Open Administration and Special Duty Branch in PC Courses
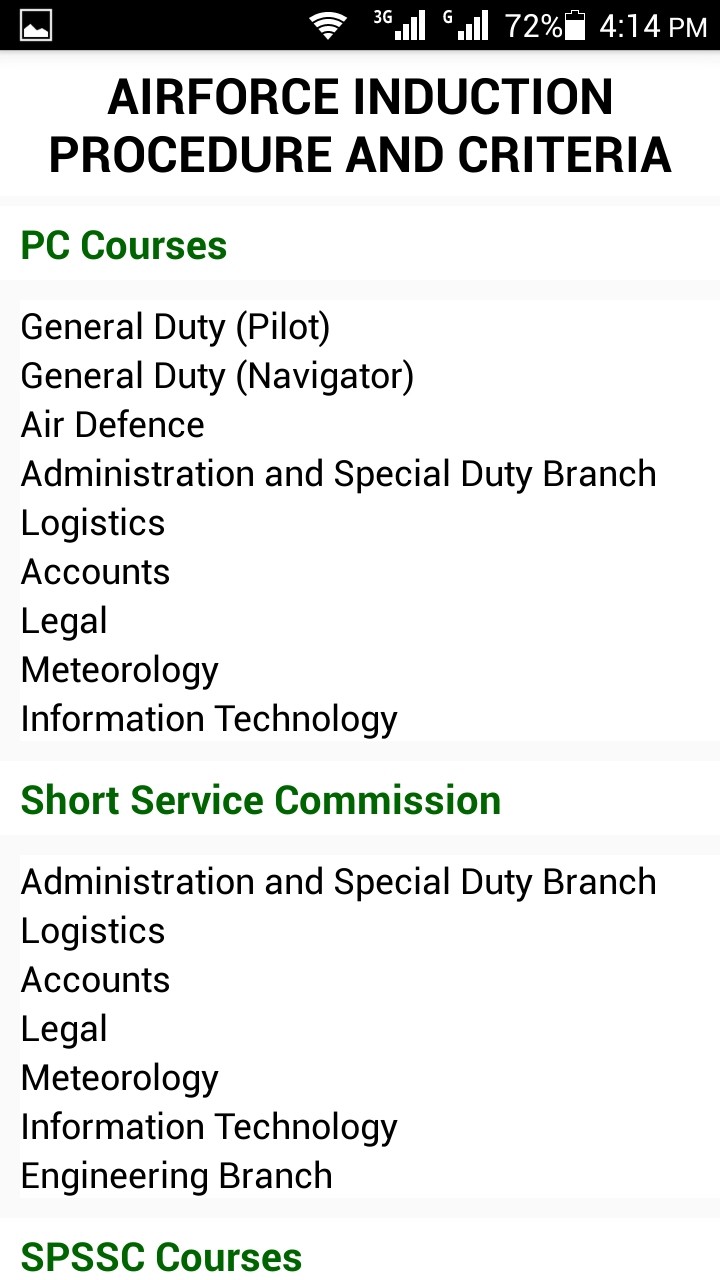 [338, 474]
